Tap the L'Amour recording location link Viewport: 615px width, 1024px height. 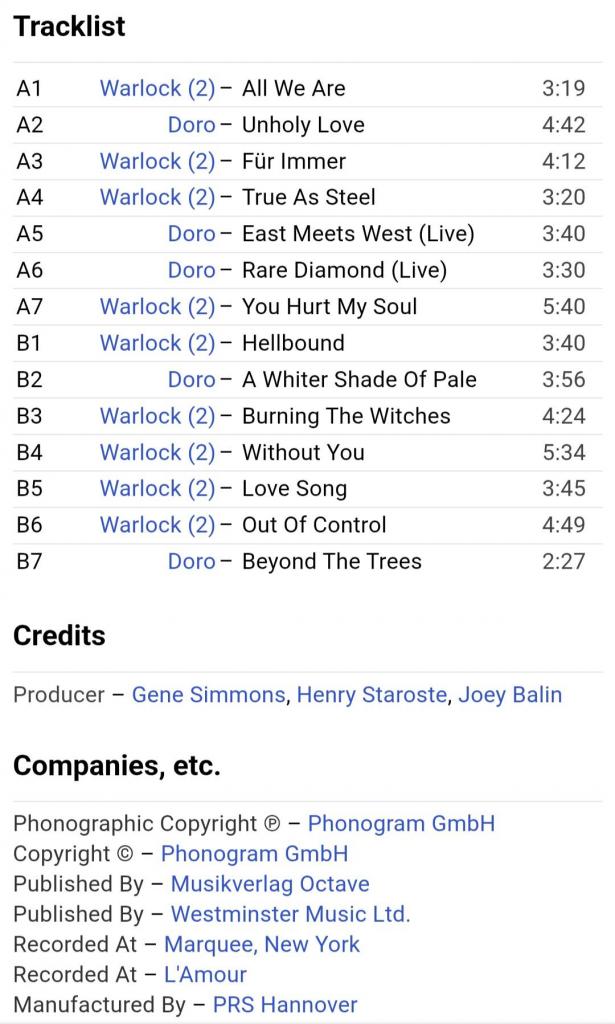click(x=205, y=974)
